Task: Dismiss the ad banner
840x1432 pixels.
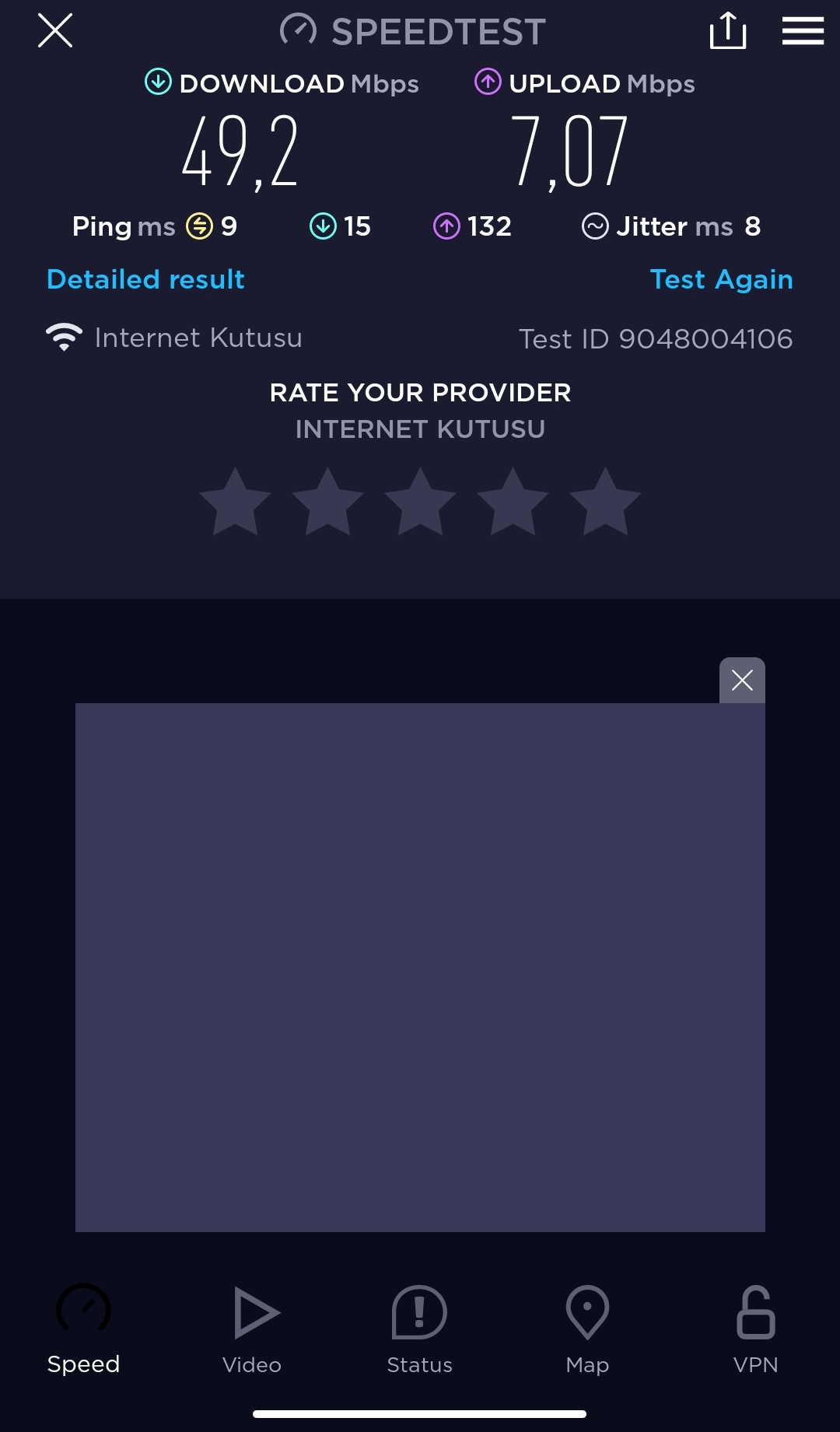Action: pos(742,681)
